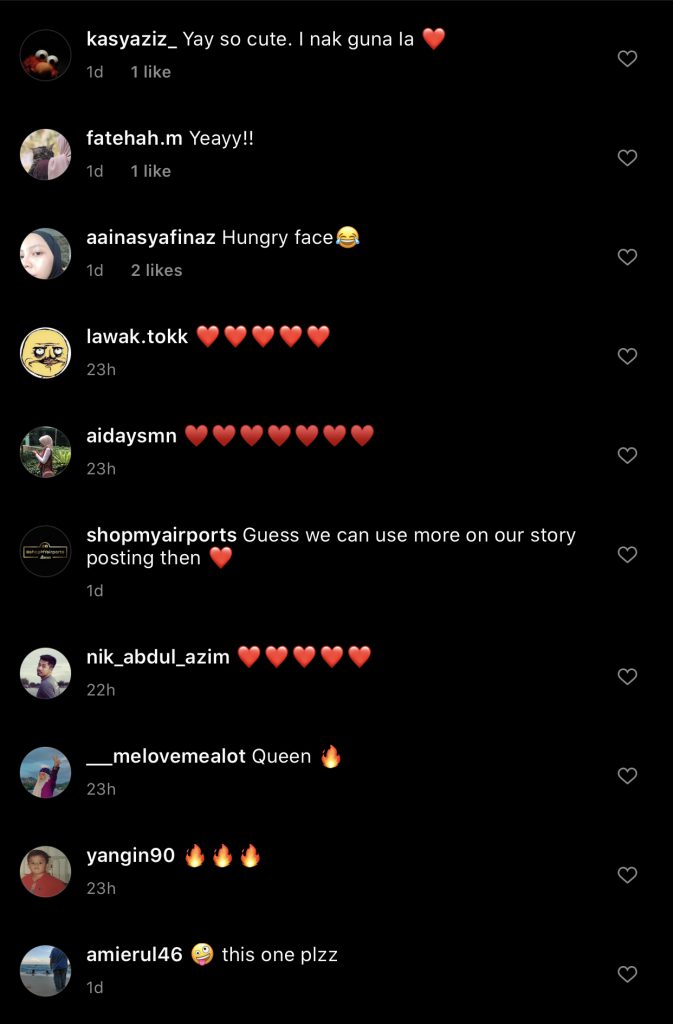Like yangin90's fire emoji comment

pyautogui.click(x=627, y=875)
